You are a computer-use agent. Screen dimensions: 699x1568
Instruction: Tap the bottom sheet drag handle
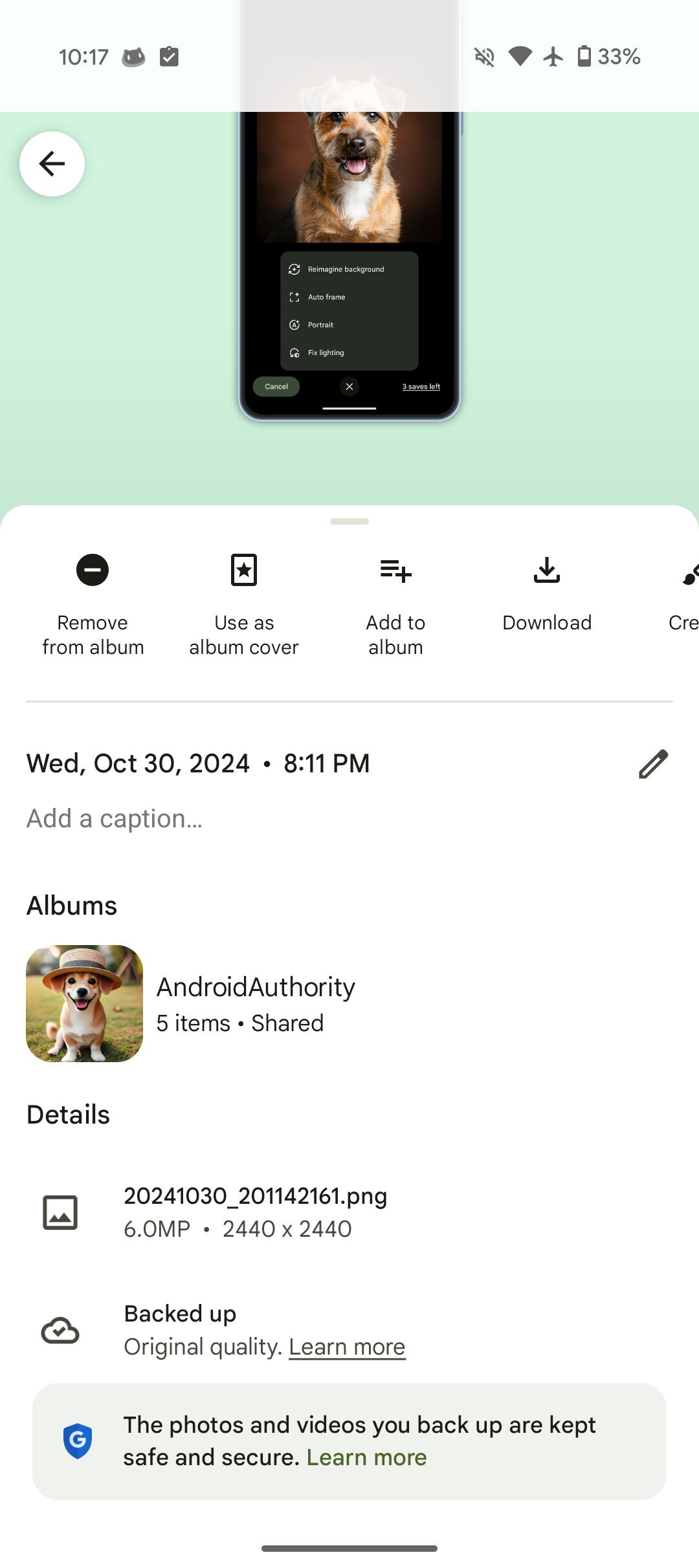[x=349, y=521]
